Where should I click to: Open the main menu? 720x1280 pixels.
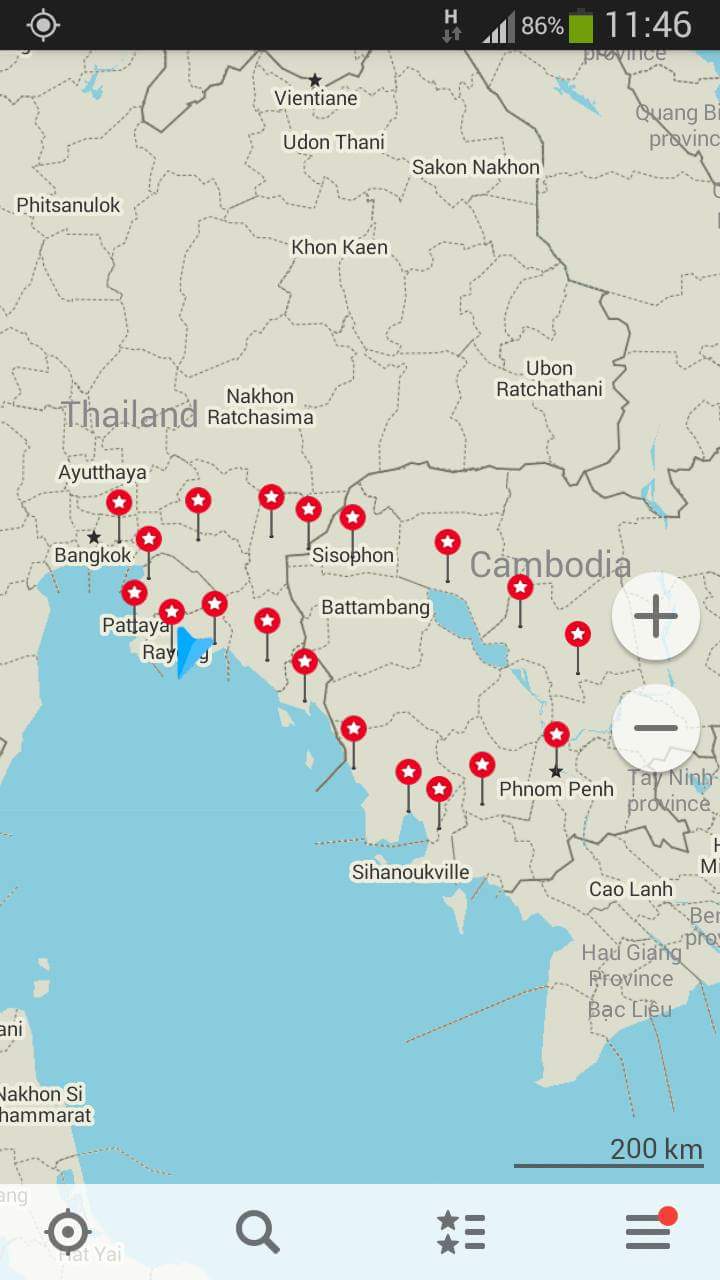point(649,1232)
